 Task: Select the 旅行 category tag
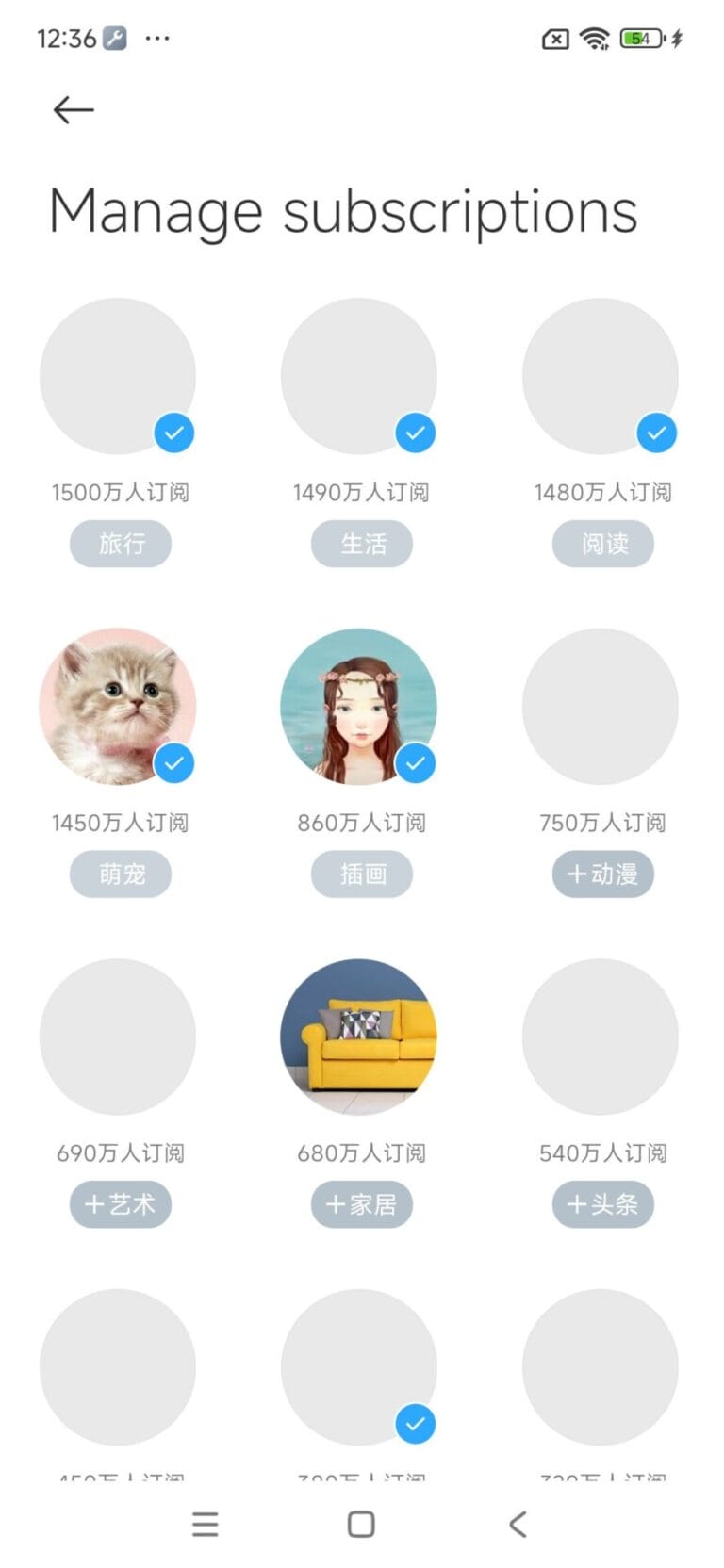[120, 544]
